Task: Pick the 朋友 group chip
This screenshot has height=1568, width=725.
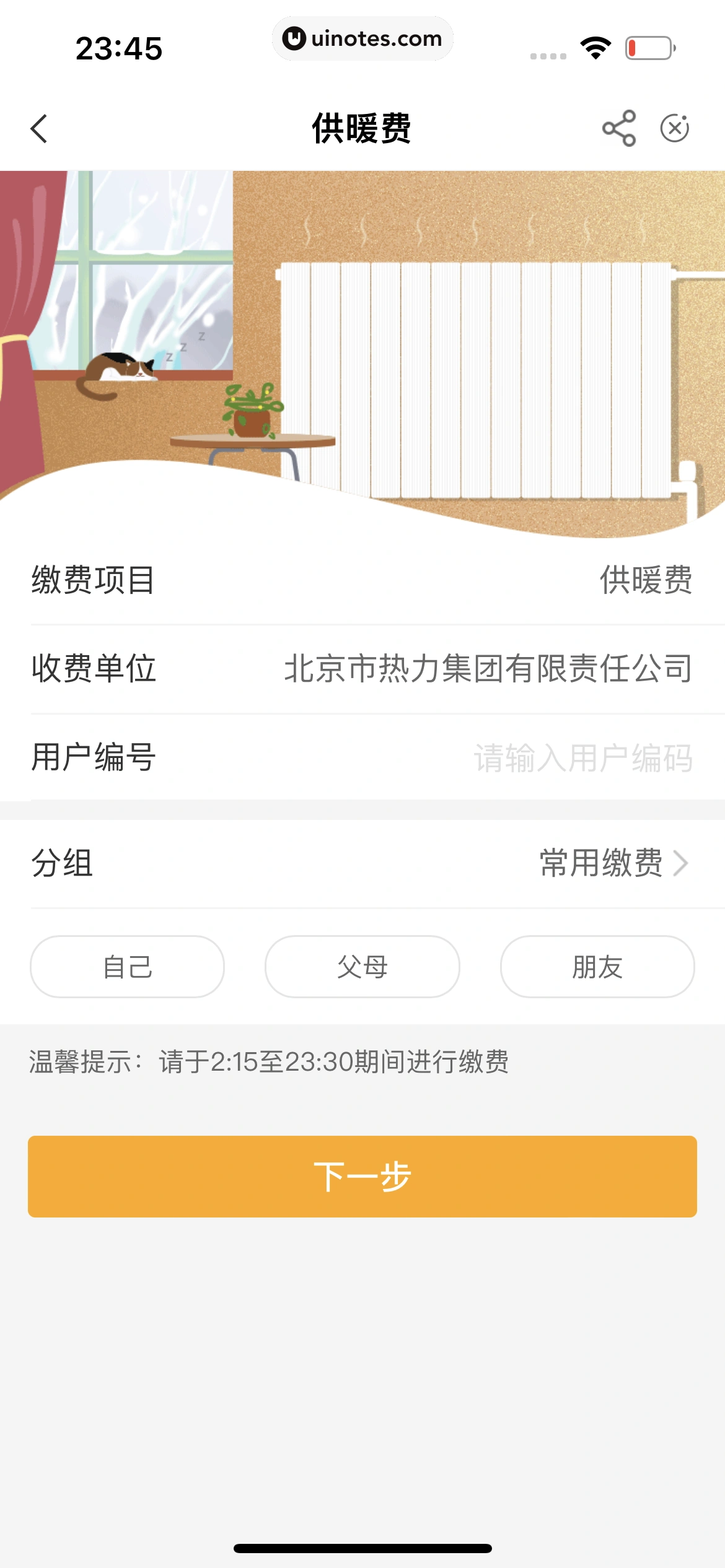Action: click(597, 967)
